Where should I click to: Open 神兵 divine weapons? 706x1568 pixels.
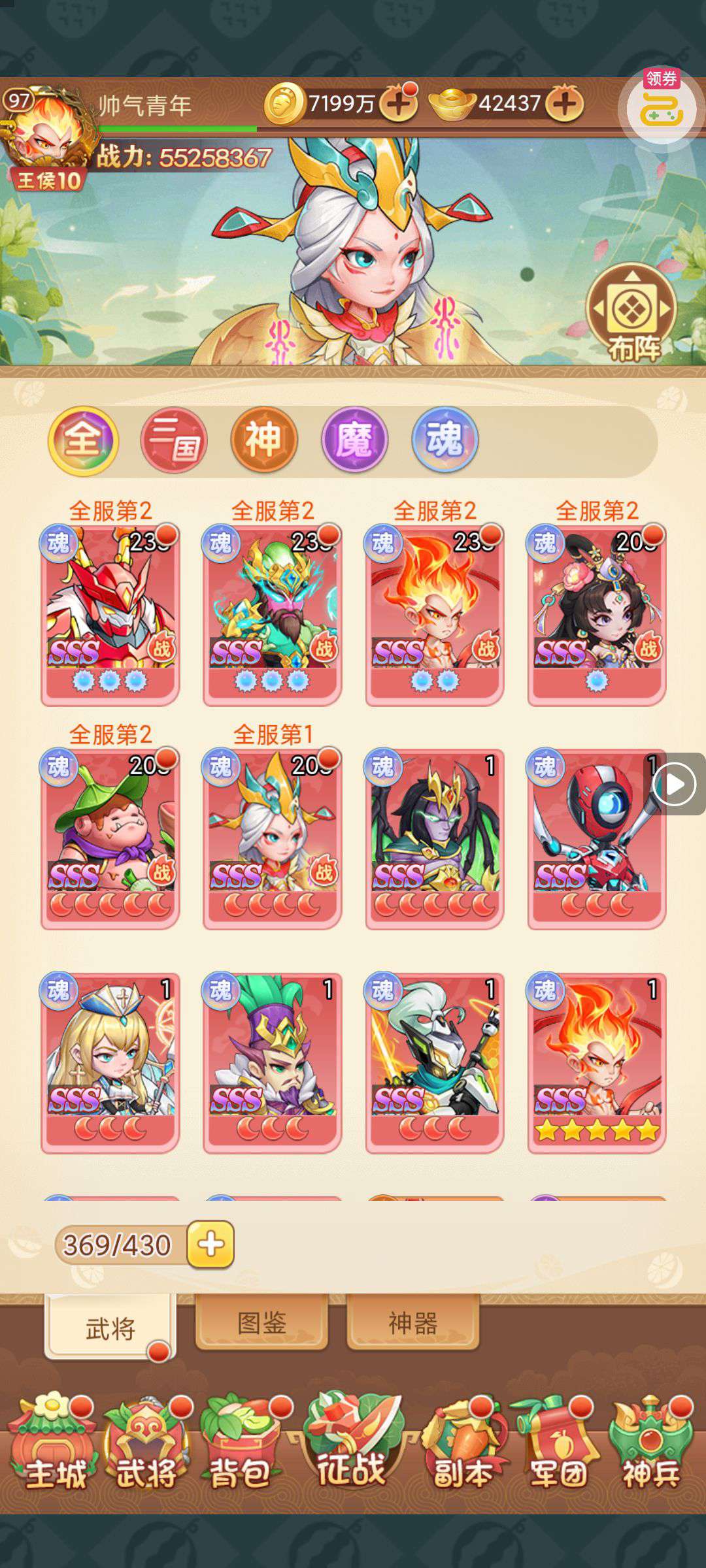point(650,1444)
